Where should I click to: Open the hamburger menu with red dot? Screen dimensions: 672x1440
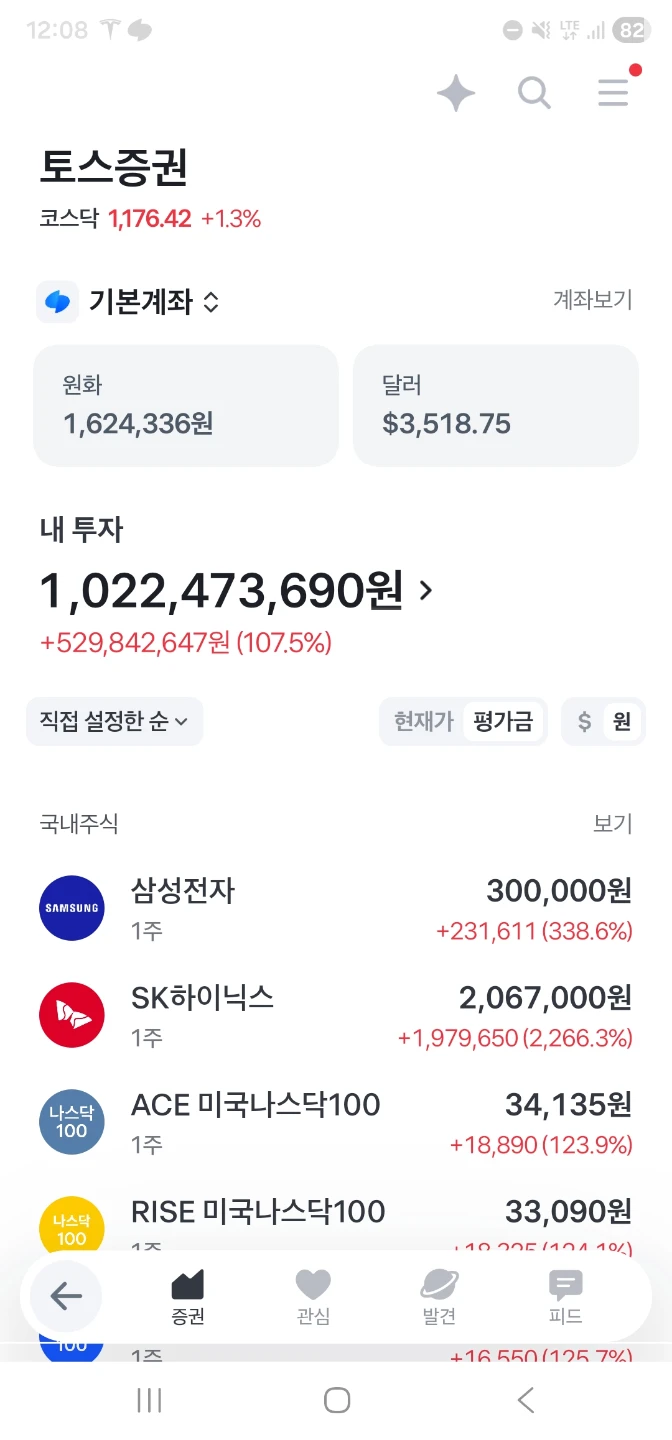click(614, 92)
